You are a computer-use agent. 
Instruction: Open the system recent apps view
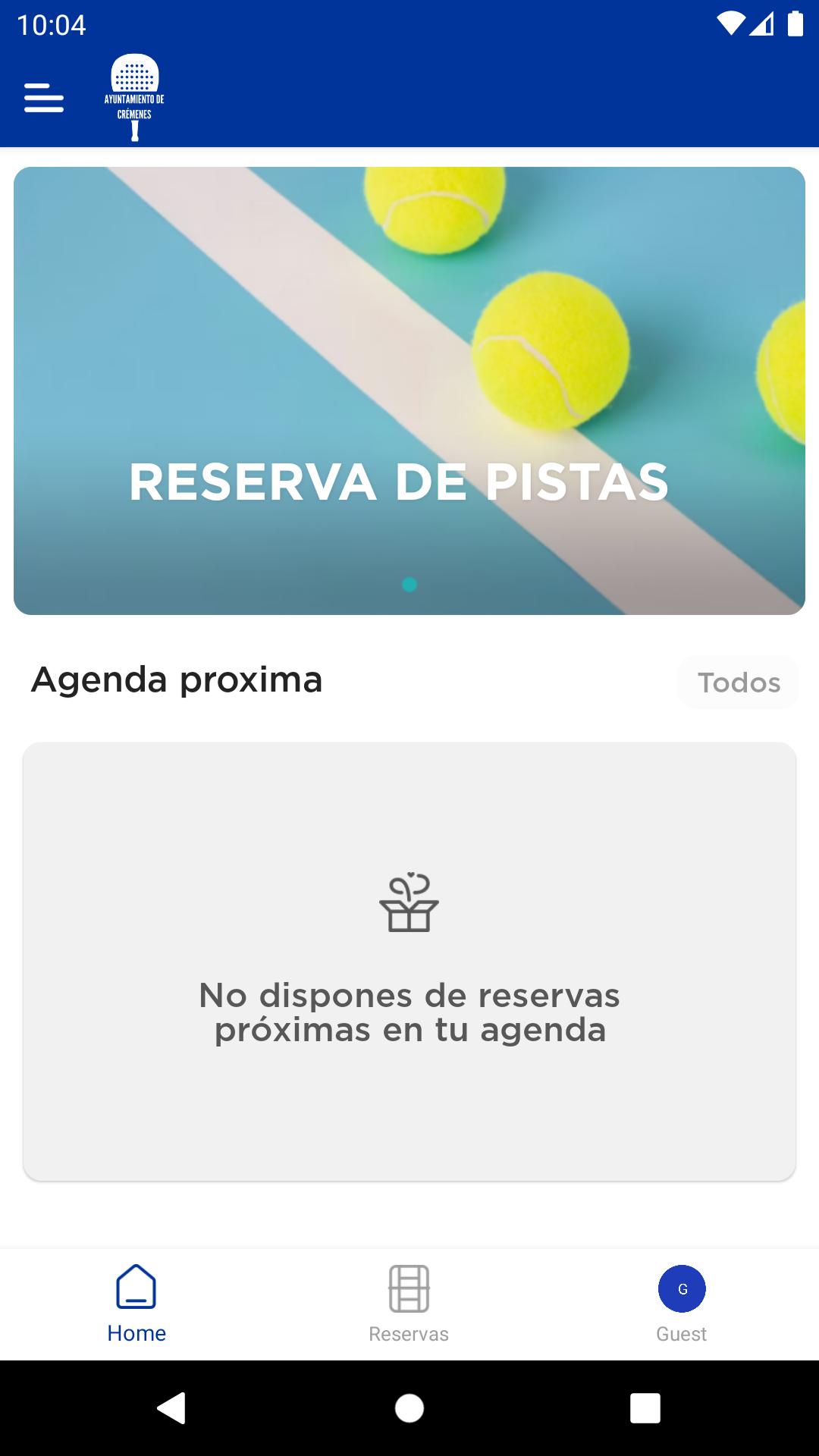(645, 1409)
